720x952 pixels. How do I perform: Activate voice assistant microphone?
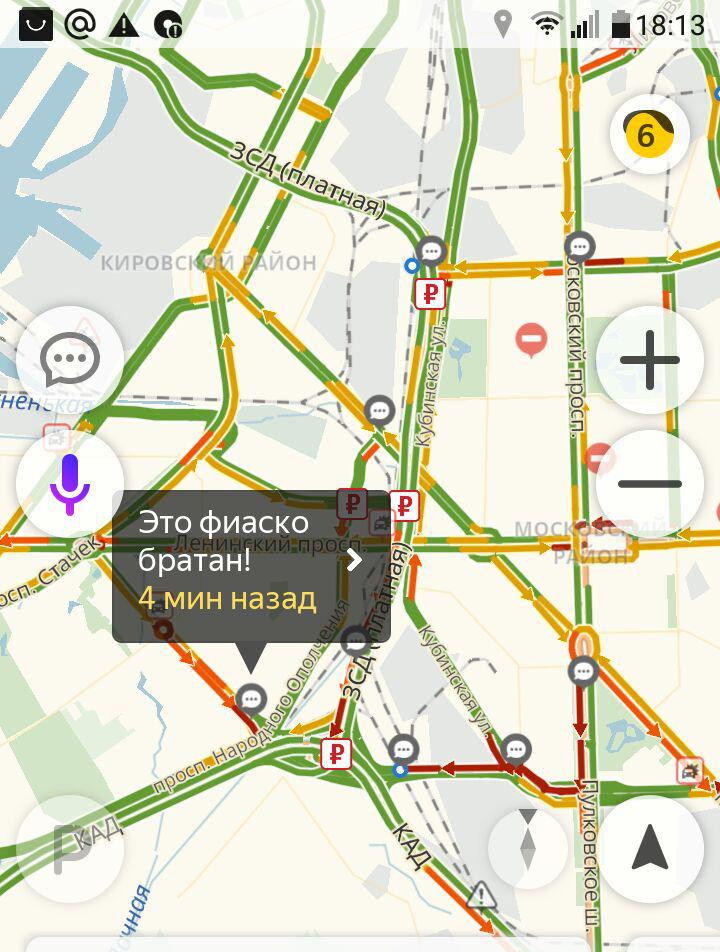coord(70,484)
